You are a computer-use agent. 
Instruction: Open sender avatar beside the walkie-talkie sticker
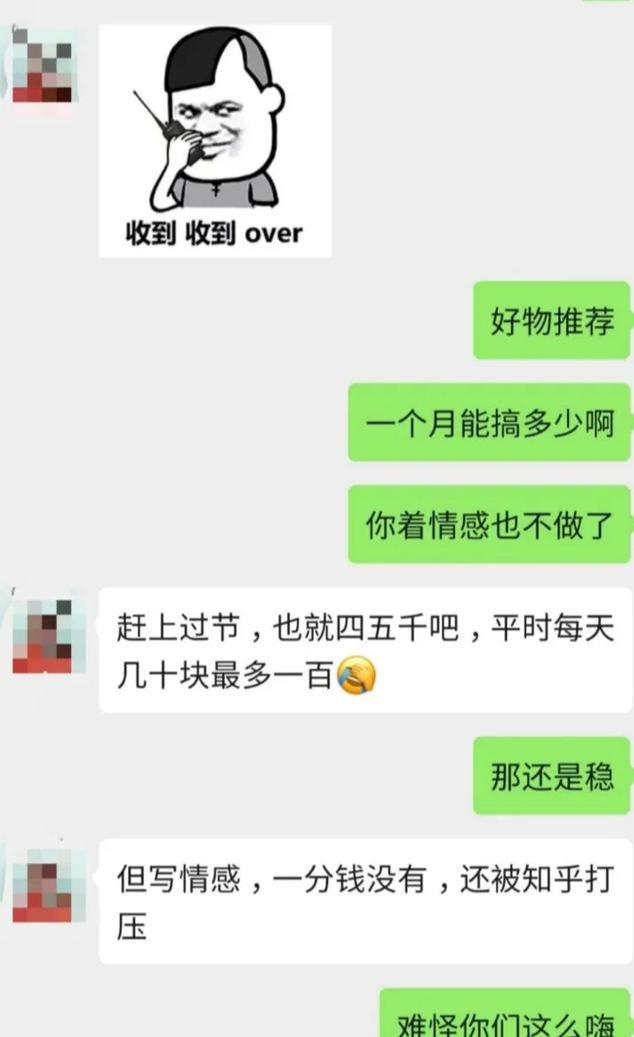[x=42, y=68]
